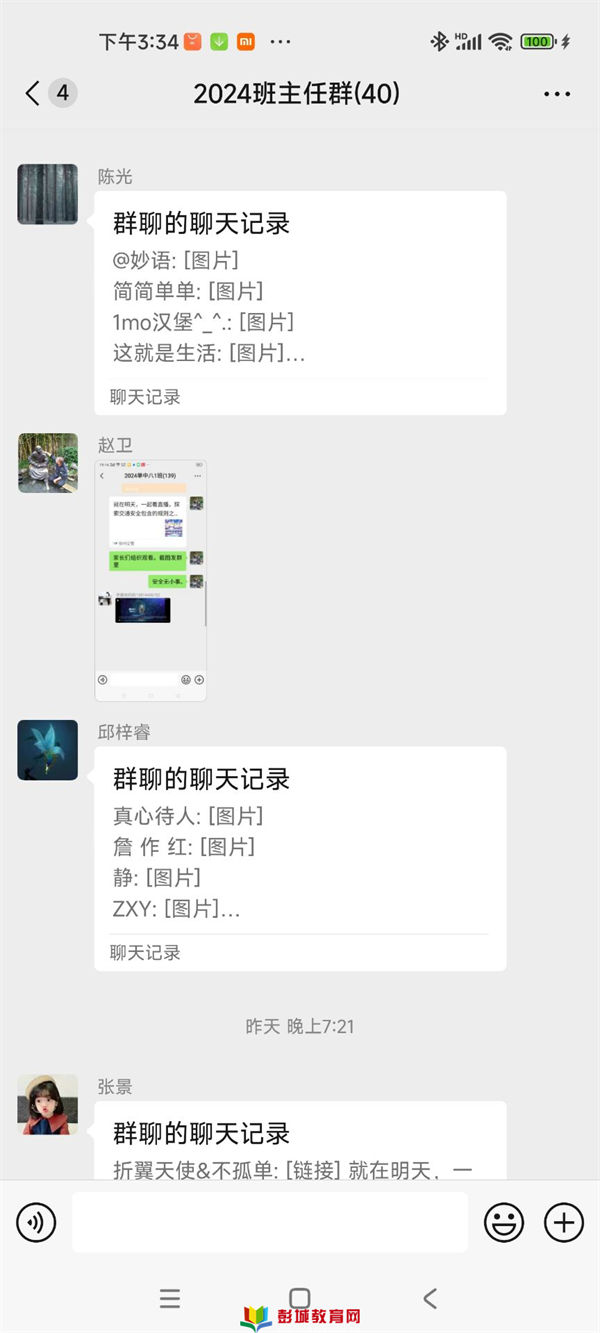Image resolution: width=600 pixels, height=1333 pixels.
Task: Open 张景's forwarded chat record card
Action: pos(300,1141)
